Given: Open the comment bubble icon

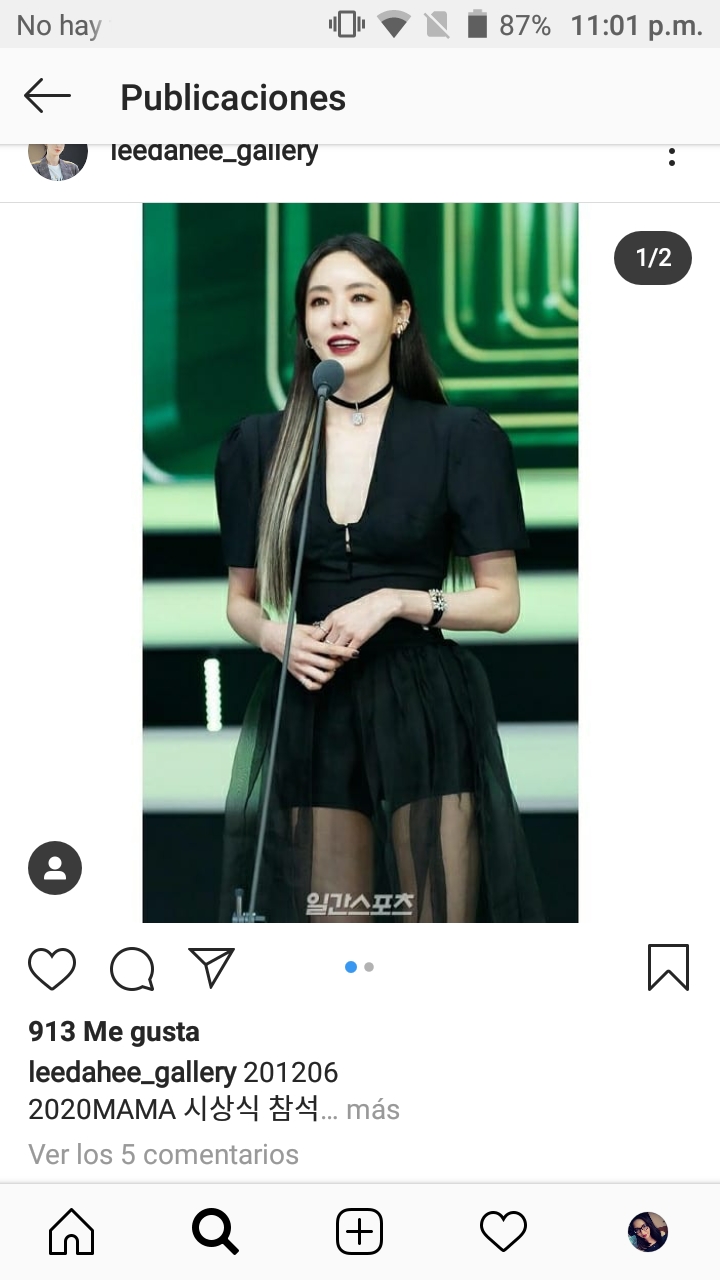Looking at the screenshot, I should click(132, 968).
